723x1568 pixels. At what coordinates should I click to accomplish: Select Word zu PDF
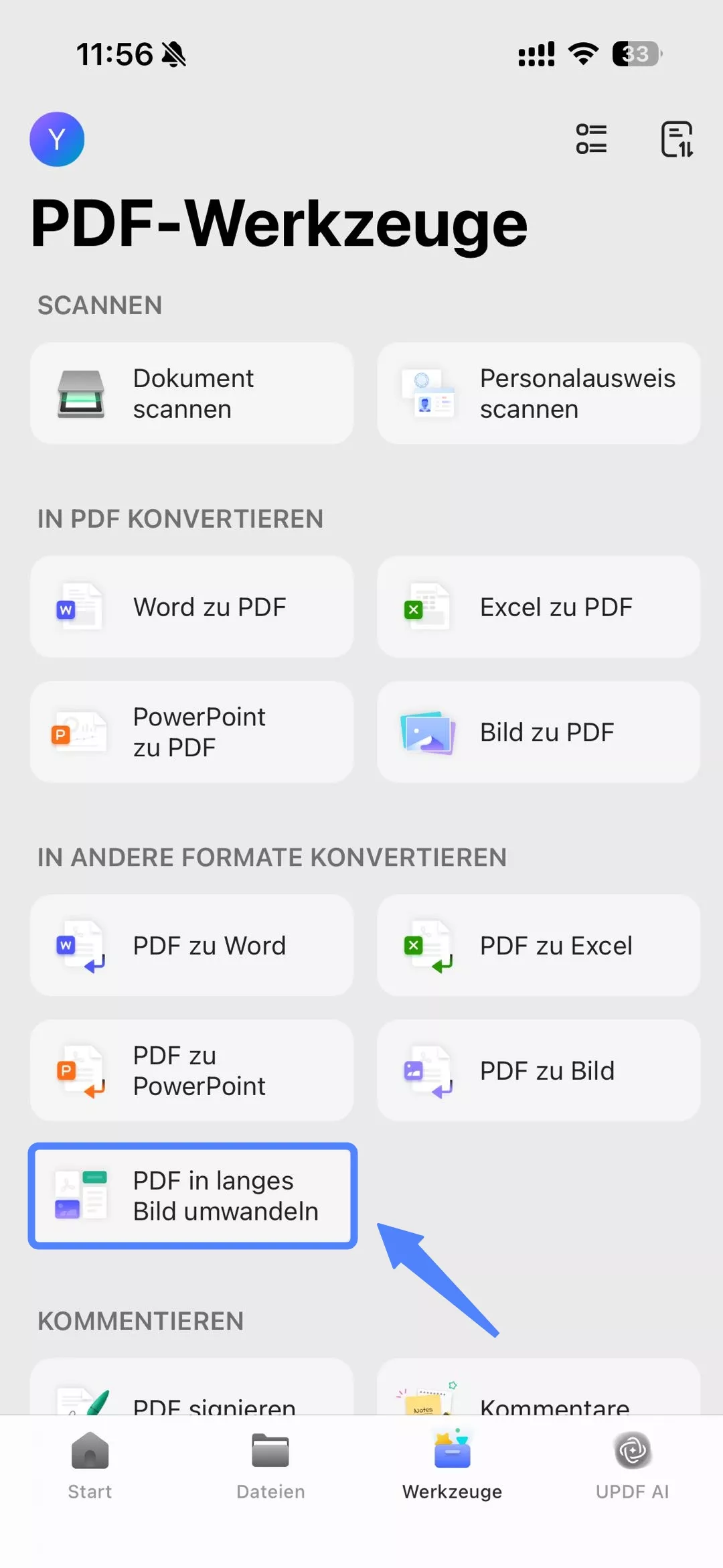click(x=191, y=607)
